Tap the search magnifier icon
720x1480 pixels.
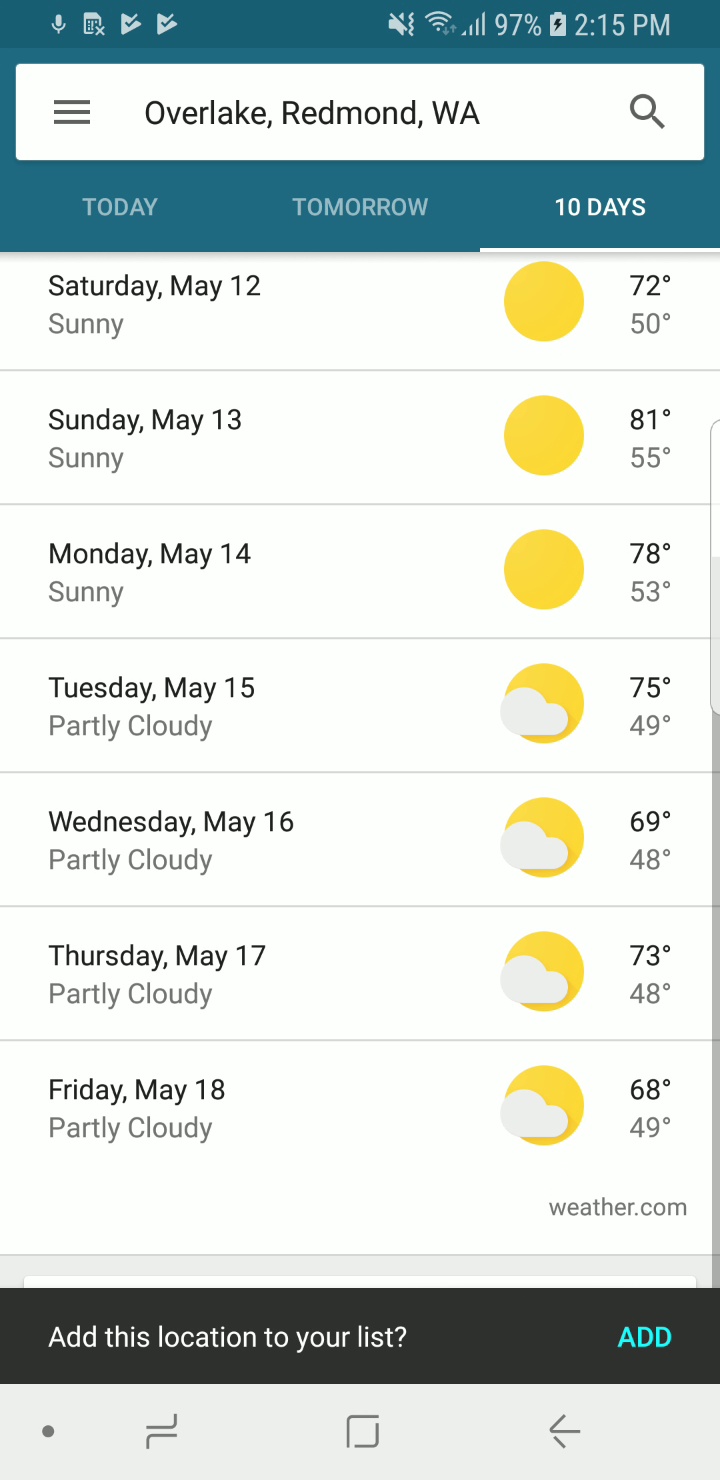click(647, 112)
